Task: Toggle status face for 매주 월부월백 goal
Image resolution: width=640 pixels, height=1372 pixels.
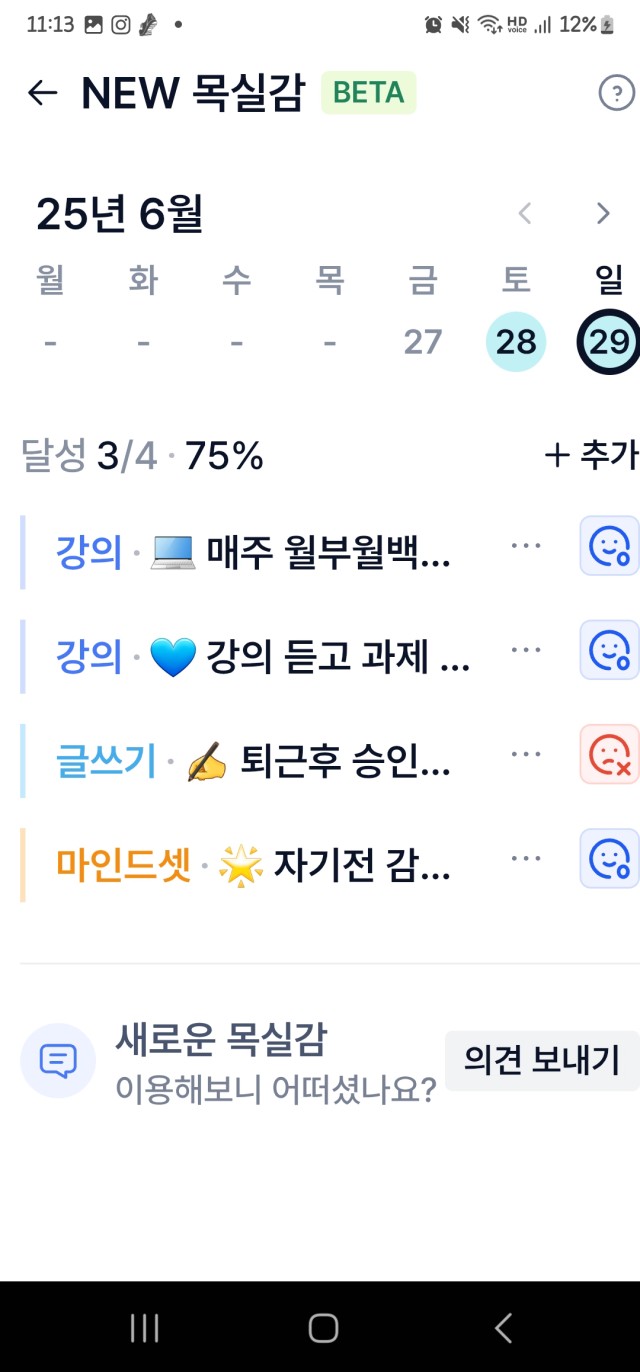Action: 609,546
